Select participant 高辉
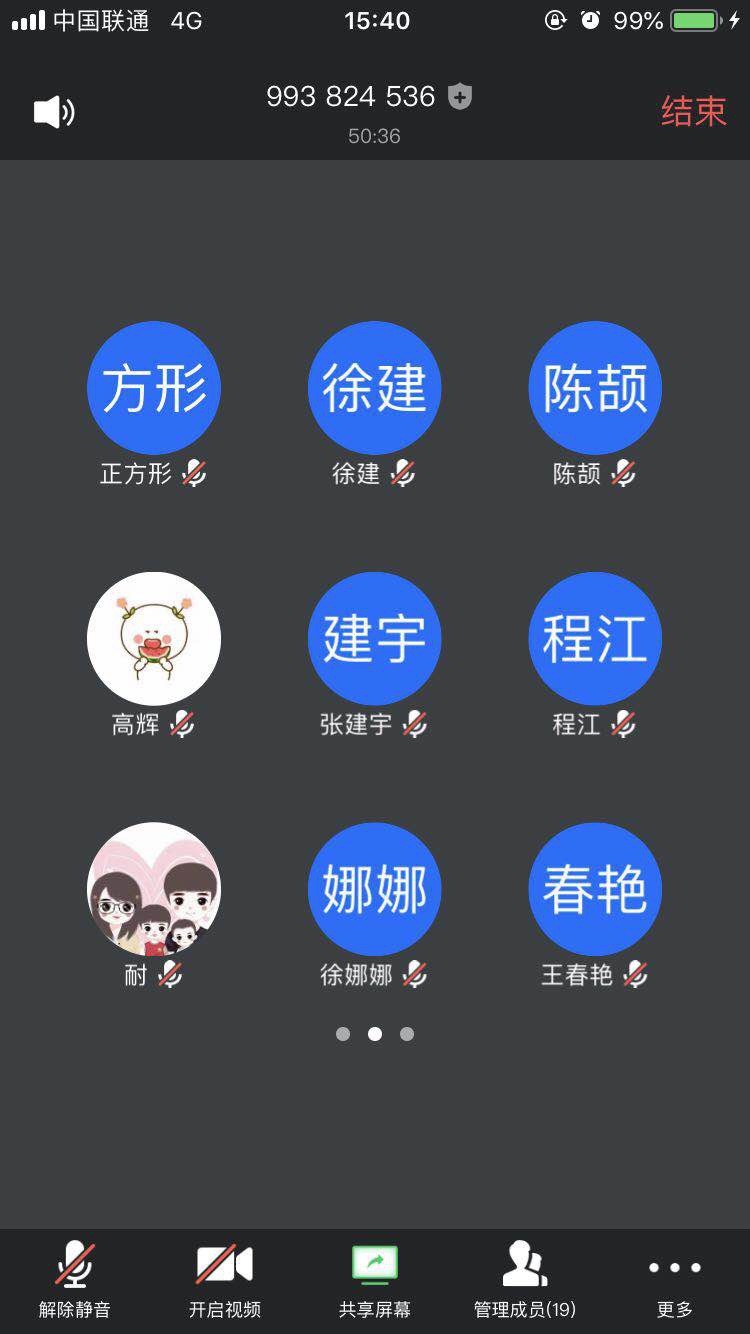The image size is (750, 1334). click(x=154, y=638)
